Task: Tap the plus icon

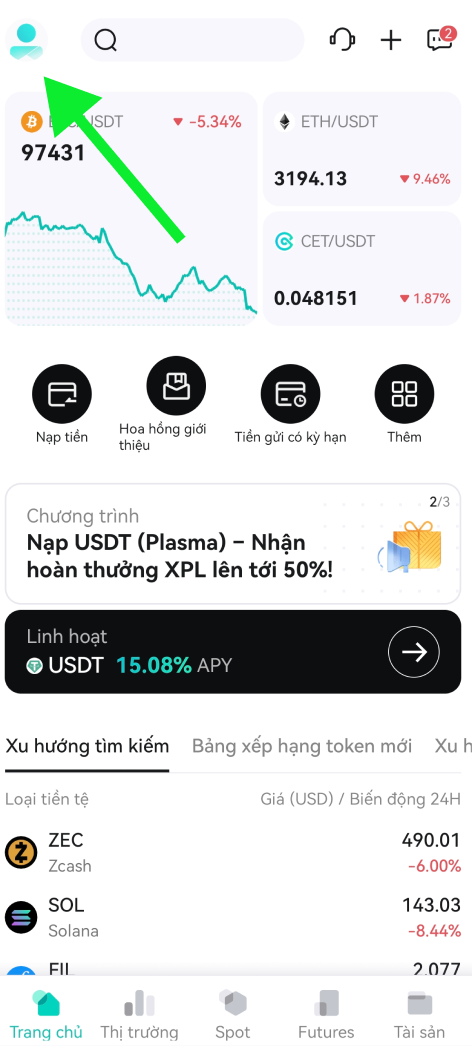Action: pos(391,40)
